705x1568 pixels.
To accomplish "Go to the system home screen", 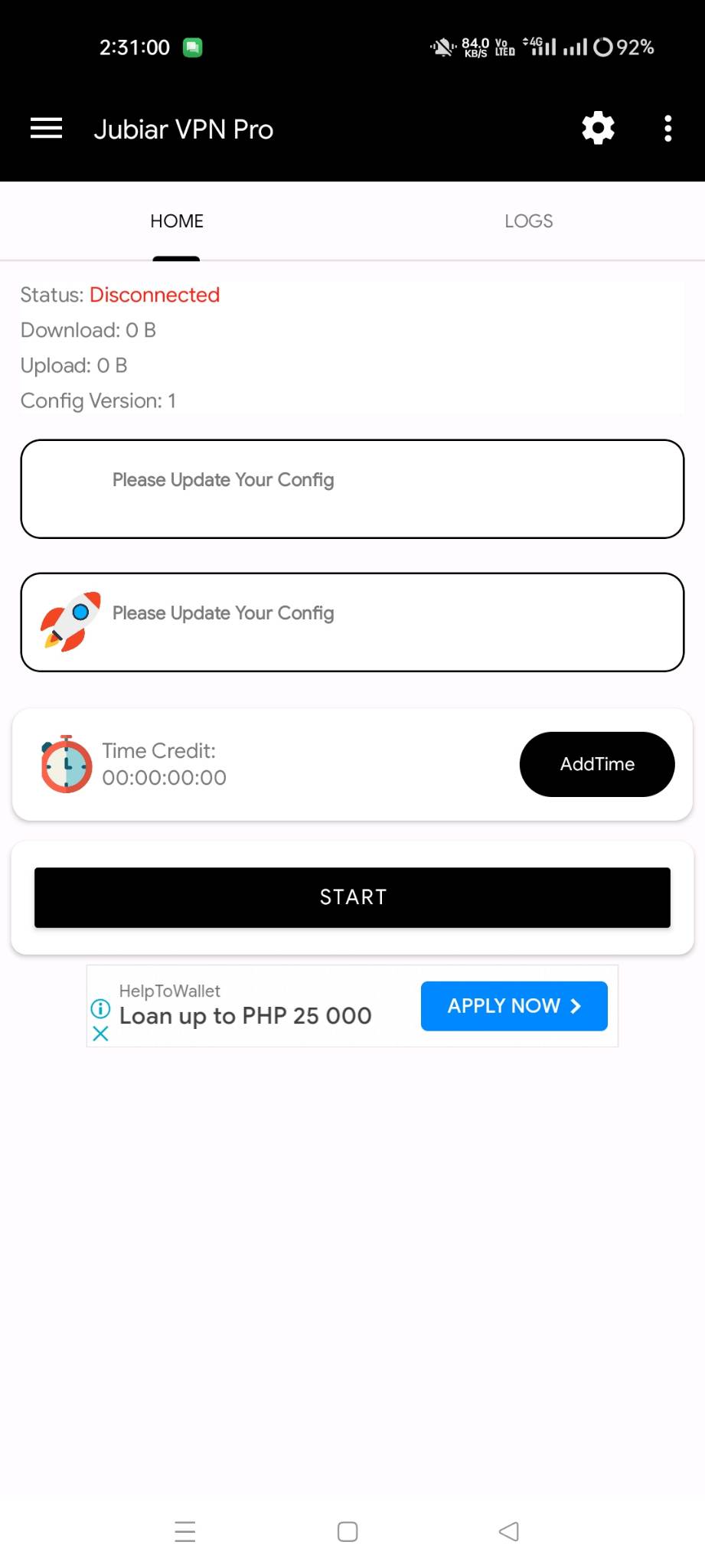I will (348, 1531).
